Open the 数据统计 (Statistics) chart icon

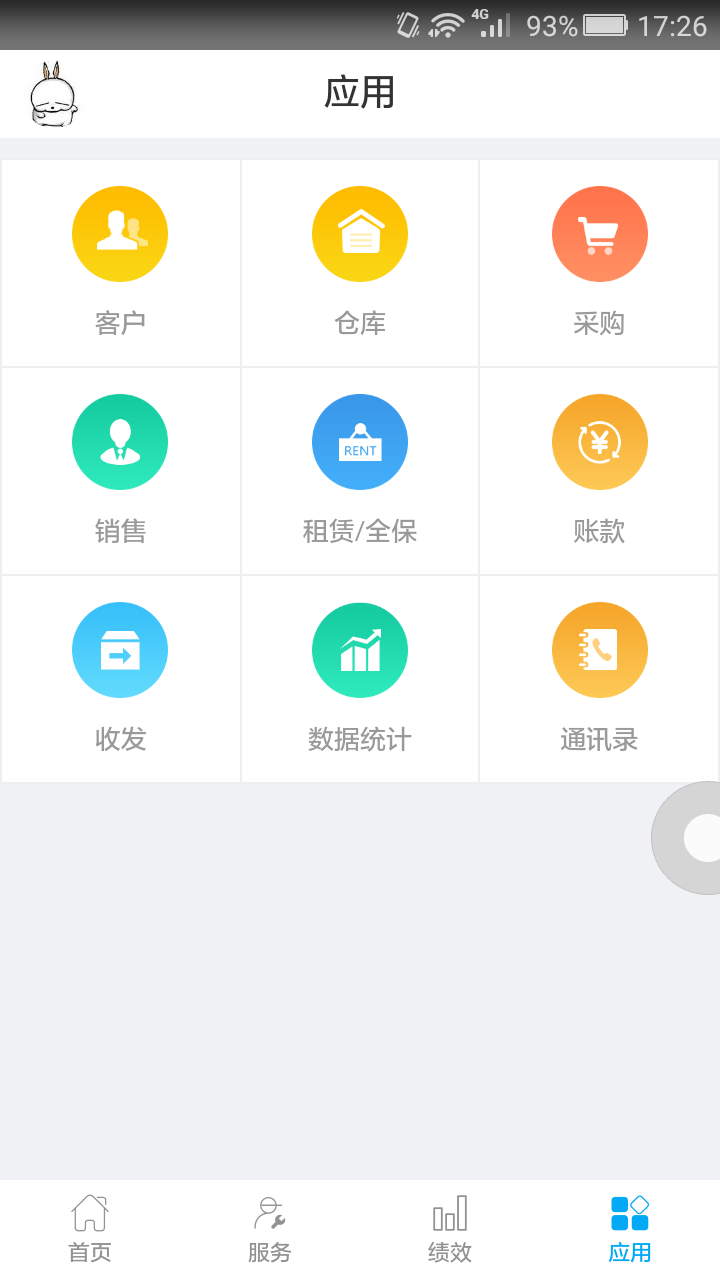(x=360, y=649)
